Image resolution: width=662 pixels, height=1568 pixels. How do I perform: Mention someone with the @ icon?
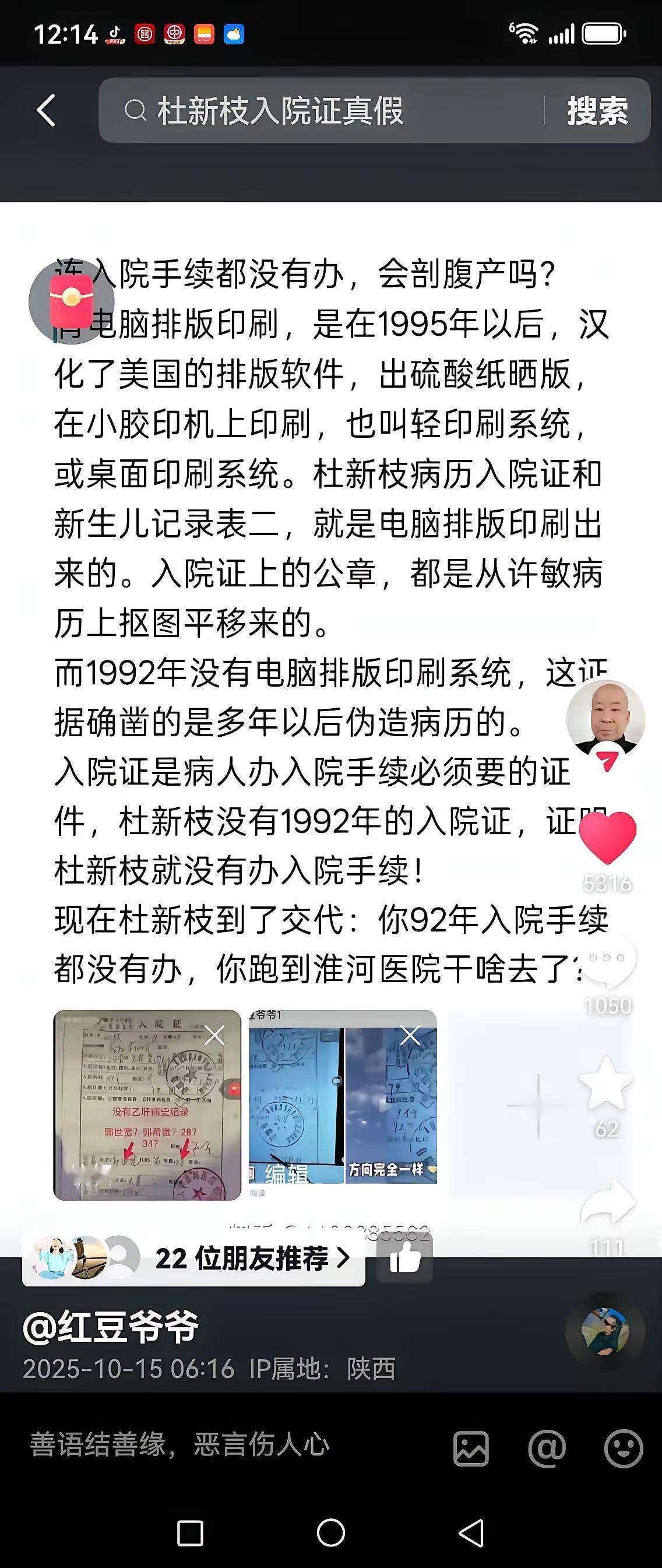point(547,1448)
